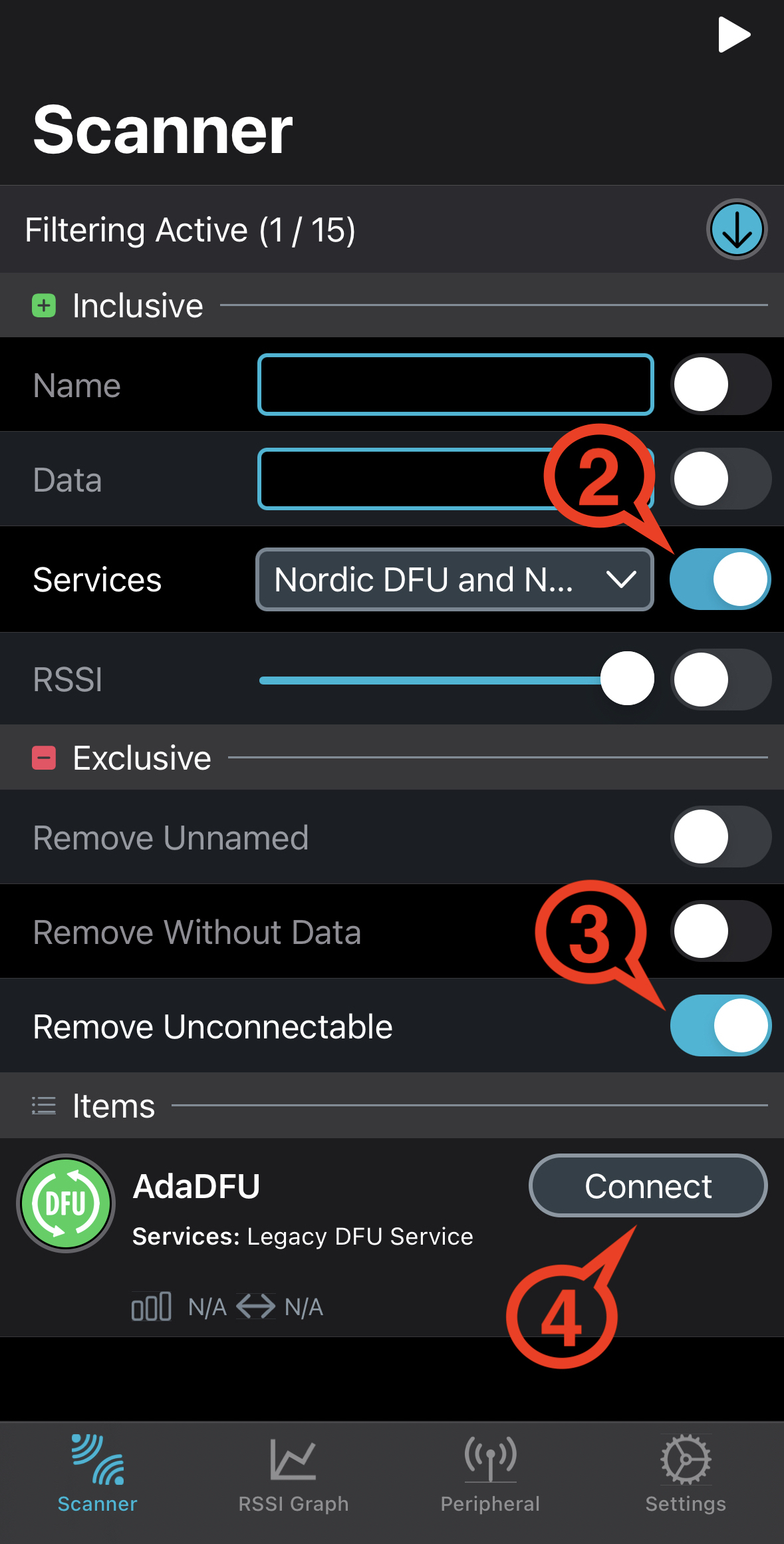Turn off the Services filter switch

720,579
